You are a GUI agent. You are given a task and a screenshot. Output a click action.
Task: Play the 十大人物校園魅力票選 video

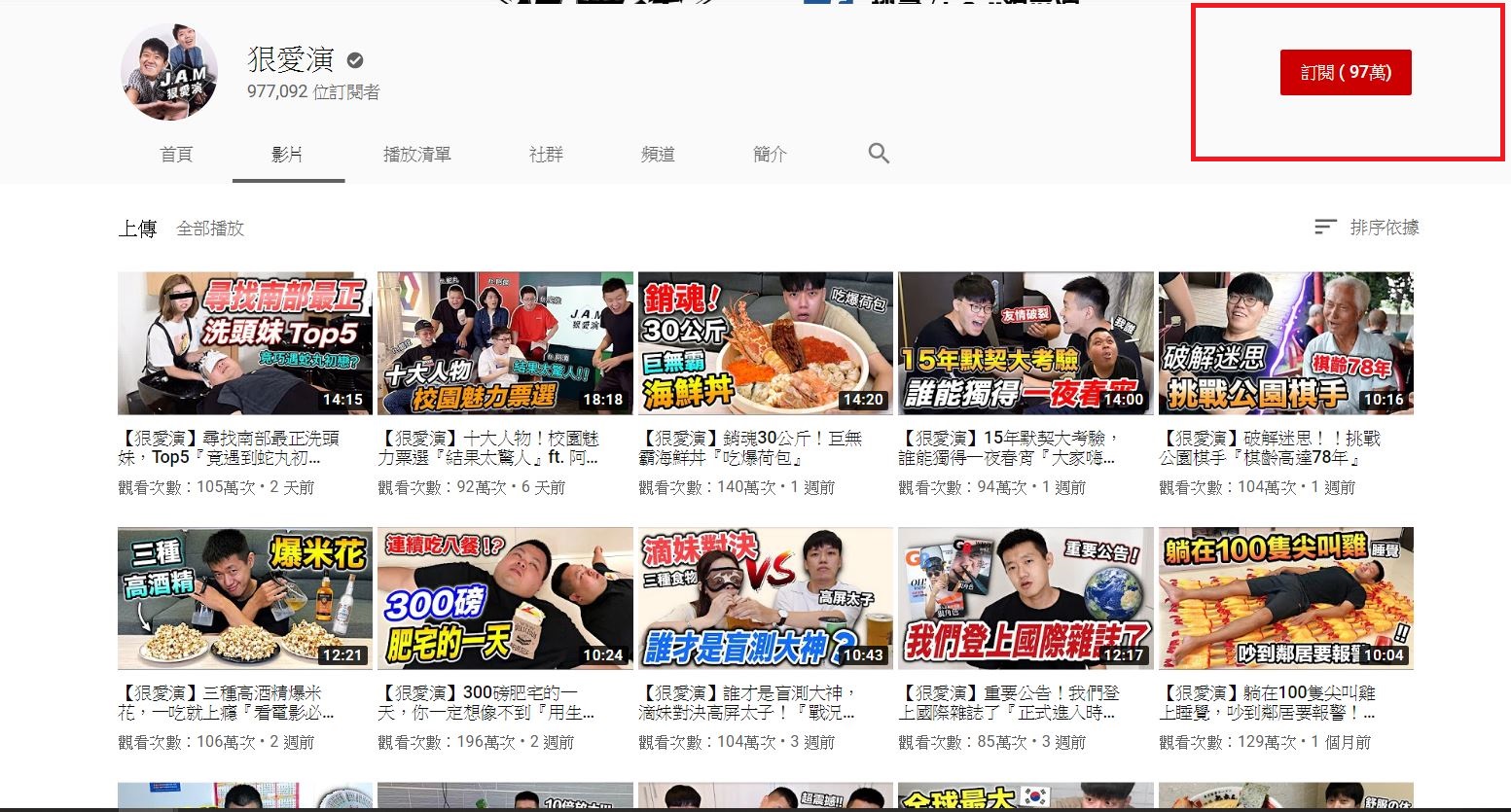[x=504, y=343]
